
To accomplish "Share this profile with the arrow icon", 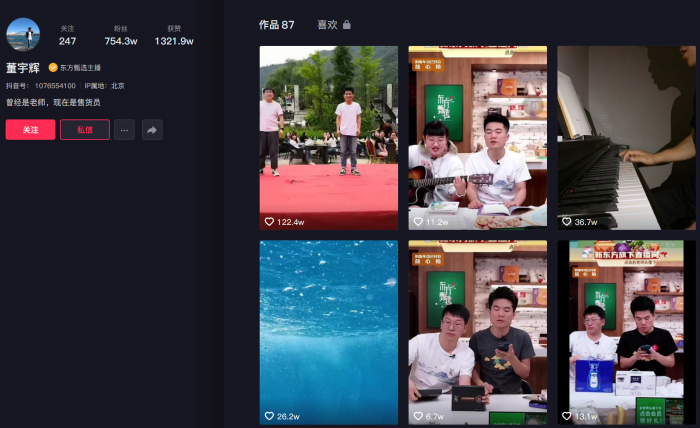I will click(x=151, y=130).
